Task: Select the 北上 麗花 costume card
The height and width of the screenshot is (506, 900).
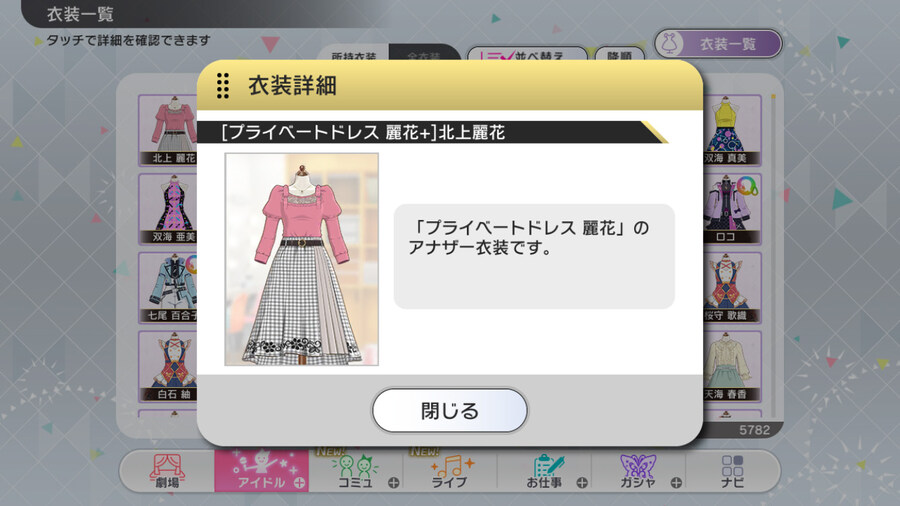Action: pyautogui.click(x=167, y=130)
